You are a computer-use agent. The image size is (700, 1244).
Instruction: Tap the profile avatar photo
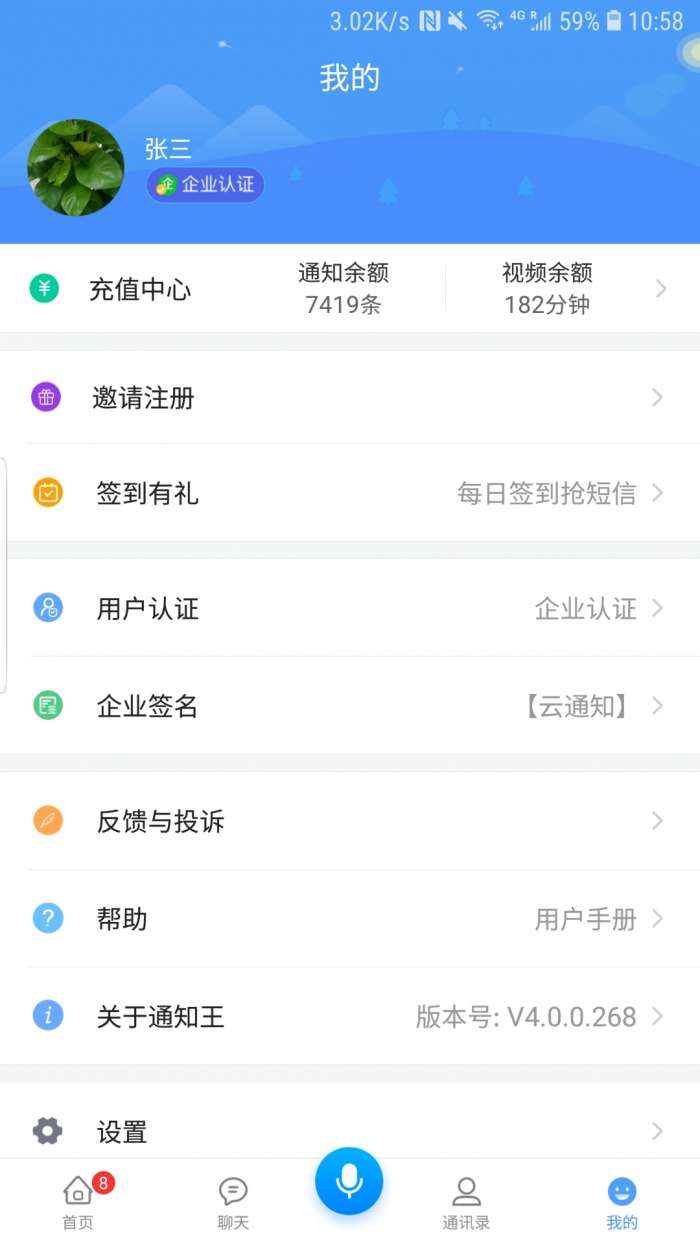pyautogui.click(x=76, y=168)
